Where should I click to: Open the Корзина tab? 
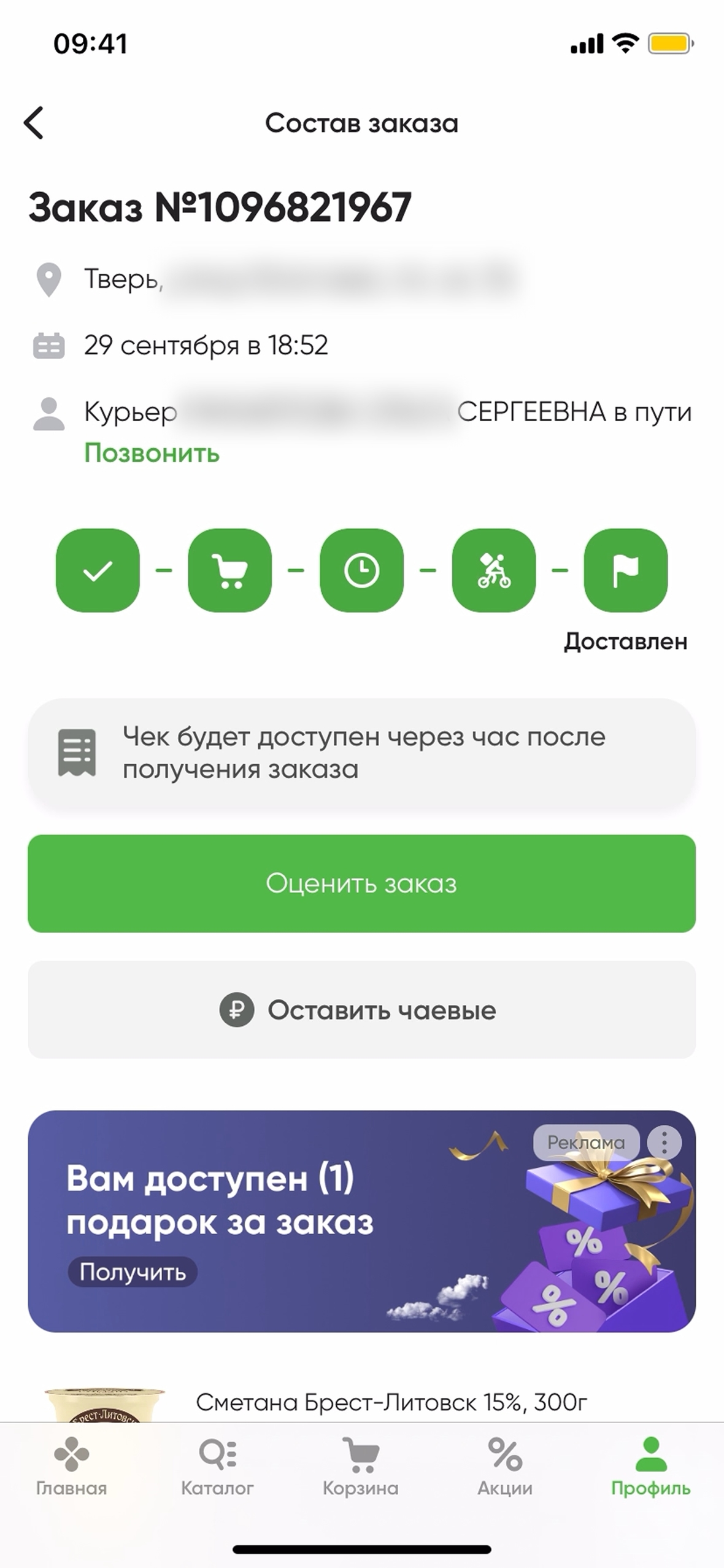(x=361, y=1468)
